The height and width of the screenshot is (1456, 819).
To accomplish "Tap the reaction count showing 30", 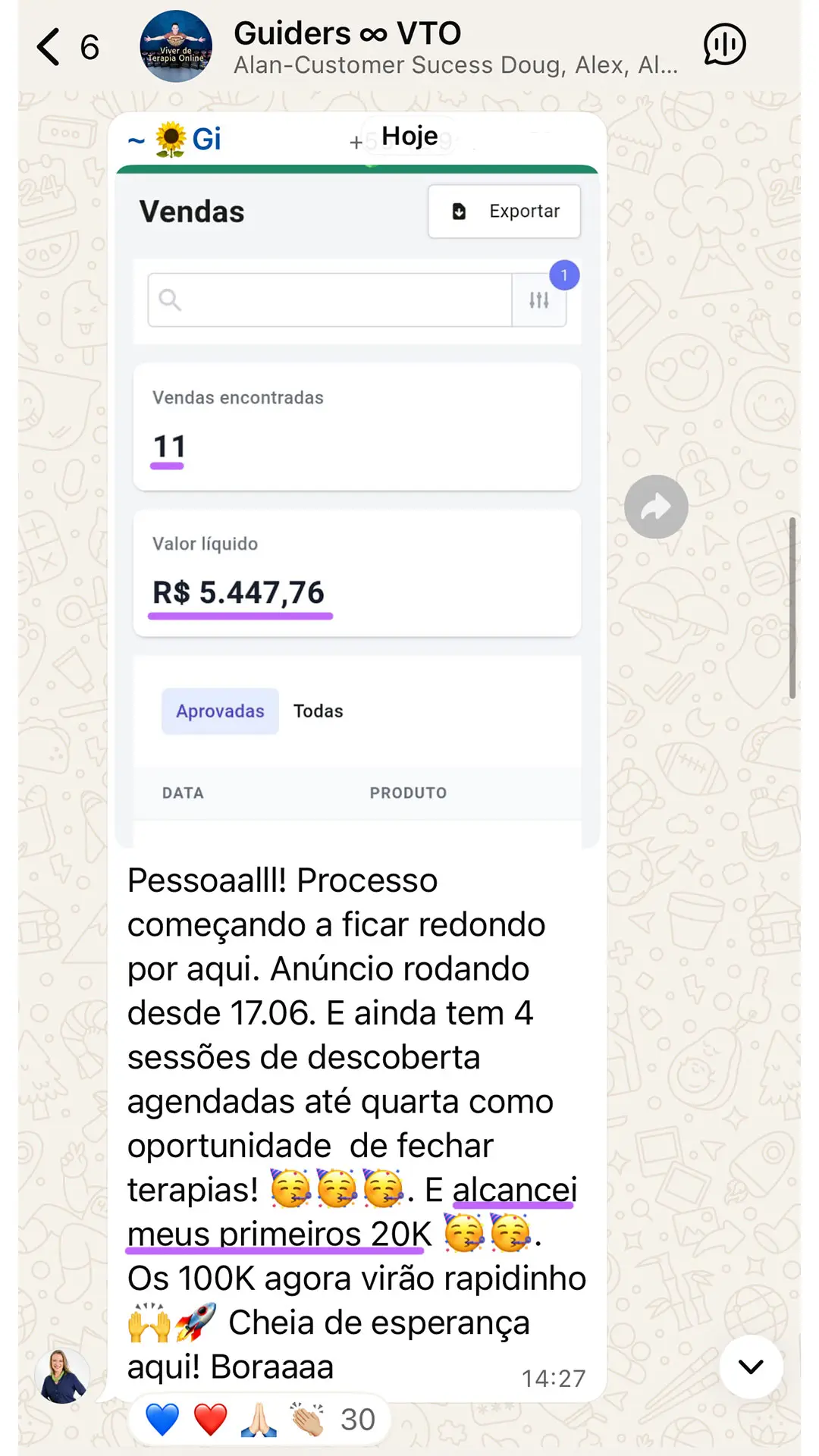I will [359, 1418].
